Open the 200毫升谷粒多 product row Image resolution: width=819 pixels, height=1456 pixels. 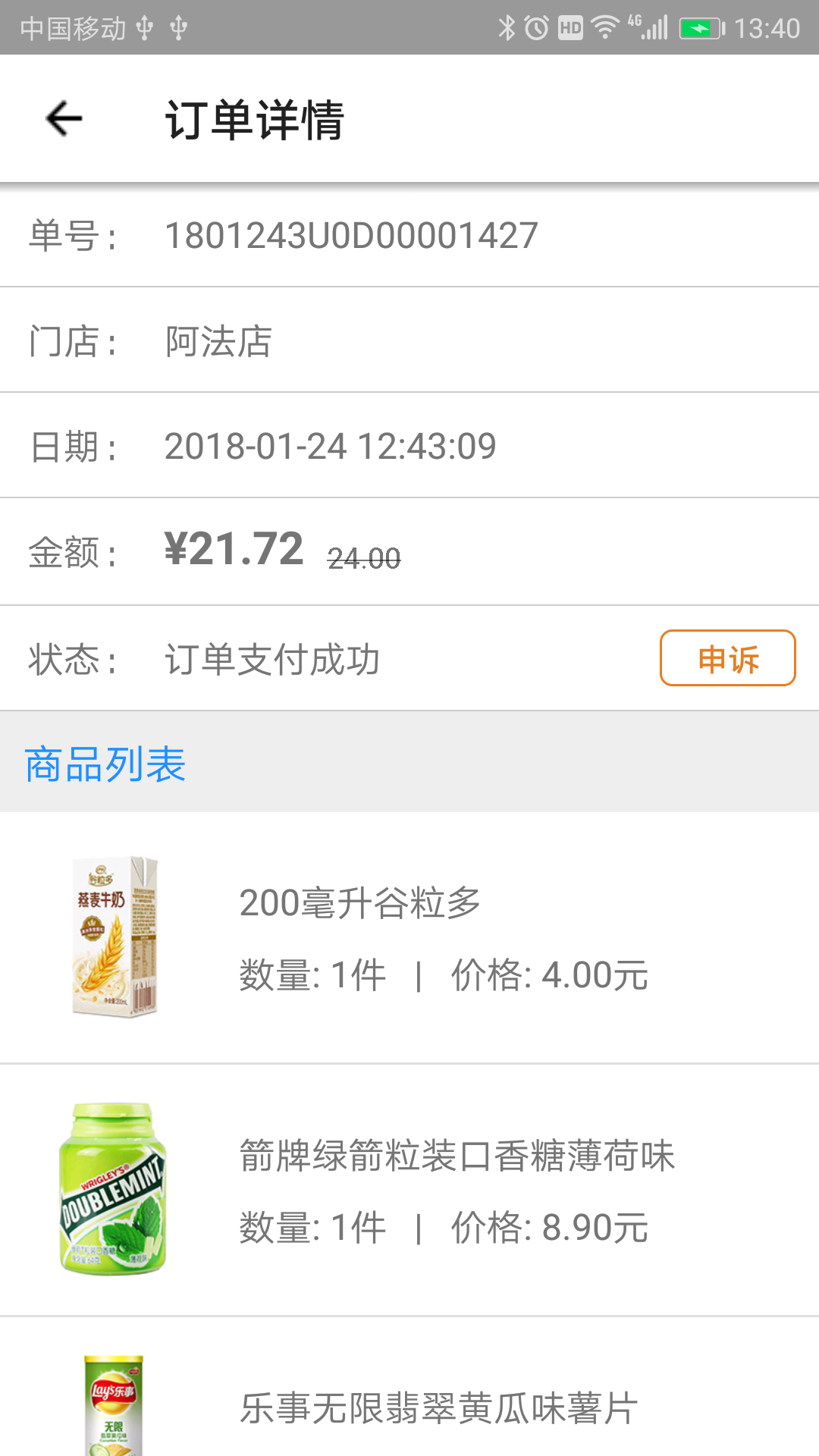(x=409, y=938)
